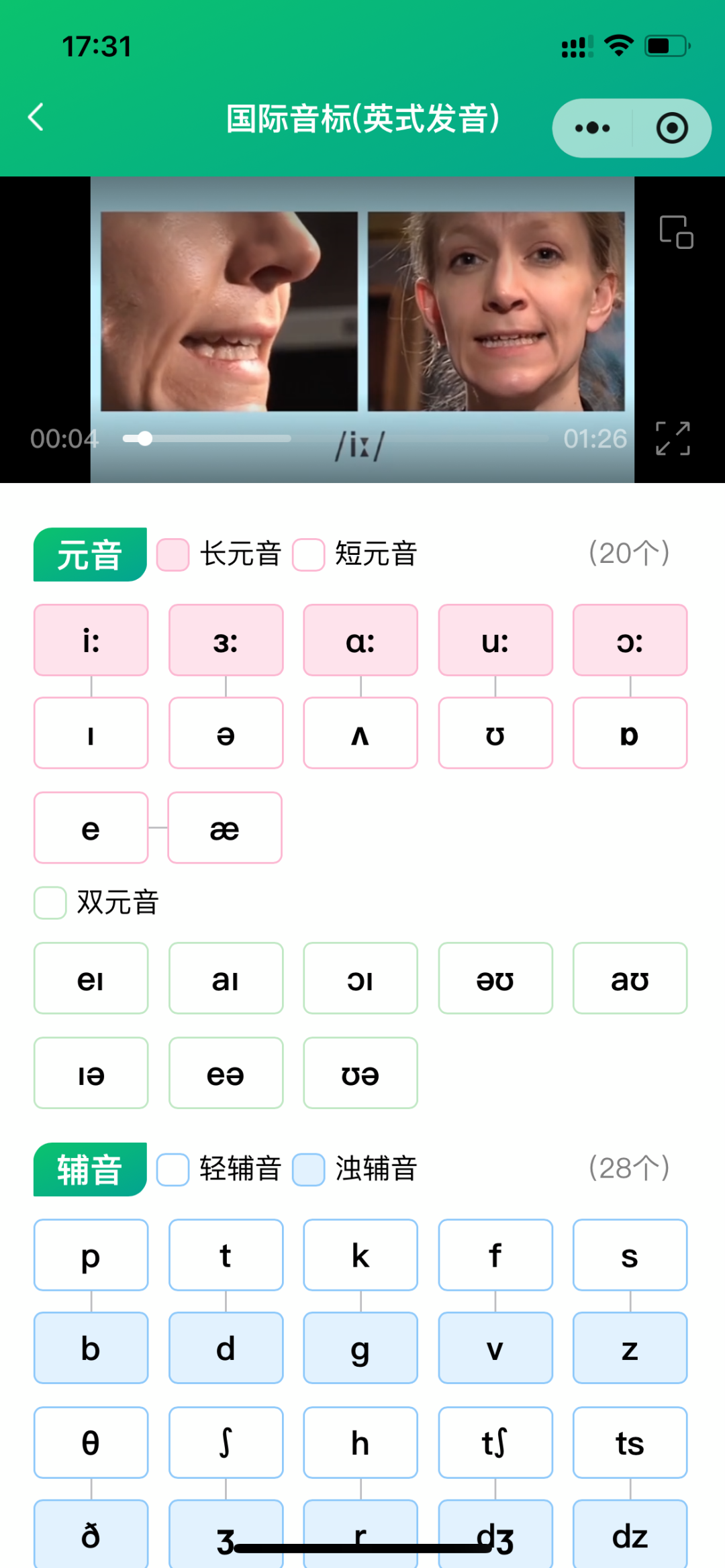Enable the 双元音 checkbox

[x=50, y=903]
